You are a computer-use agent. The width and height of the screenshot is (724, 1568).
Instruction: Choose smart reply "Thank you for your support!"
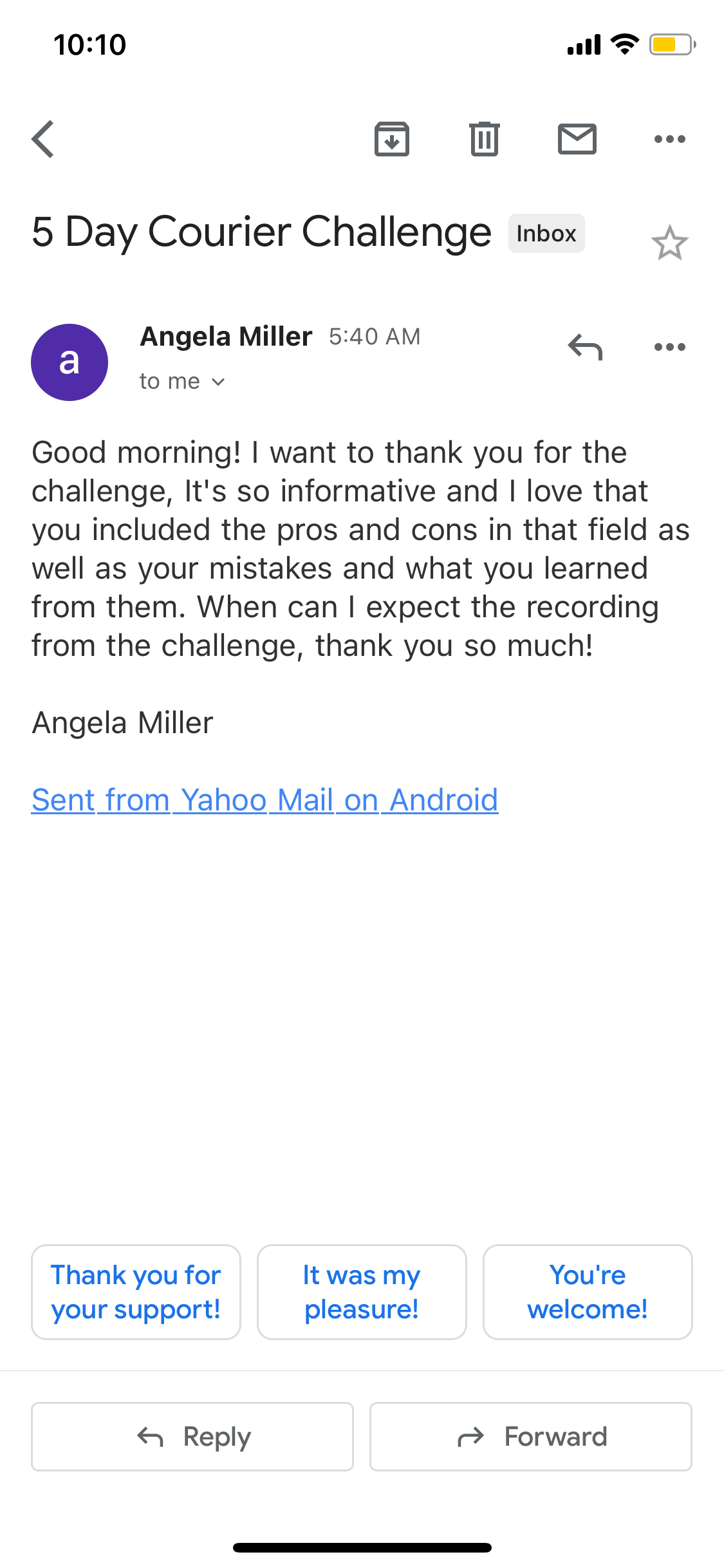click(x=136, y=1292)
